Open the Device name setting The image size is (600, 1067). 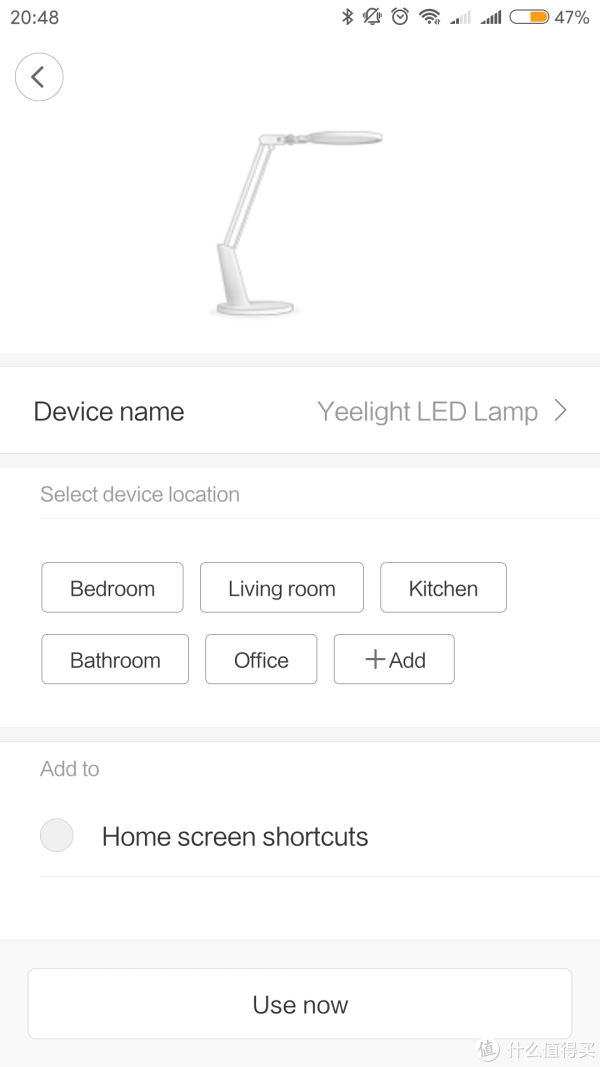click(300, 411)
